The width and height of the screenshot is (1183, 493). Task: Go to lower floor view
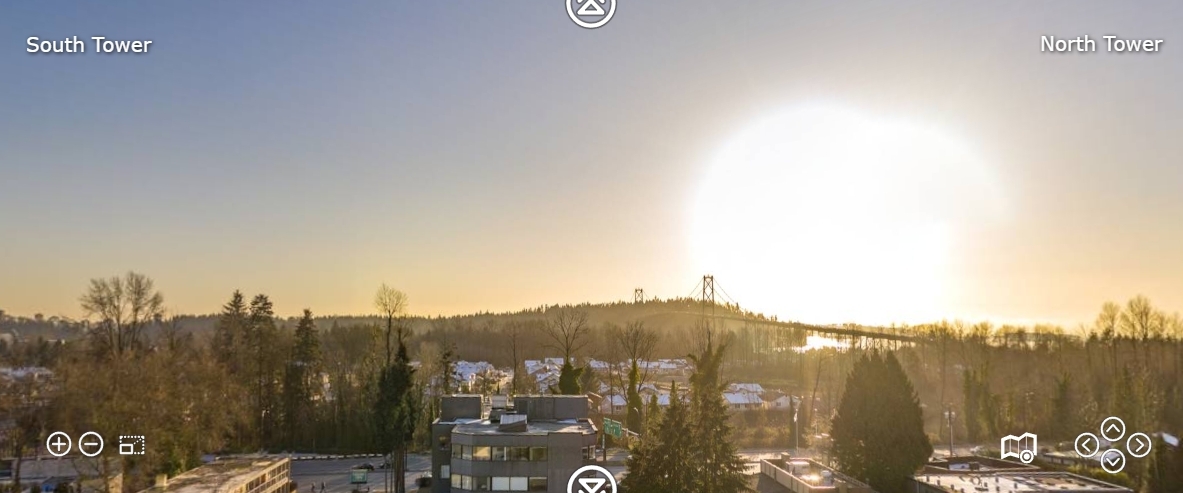point(591,482)
